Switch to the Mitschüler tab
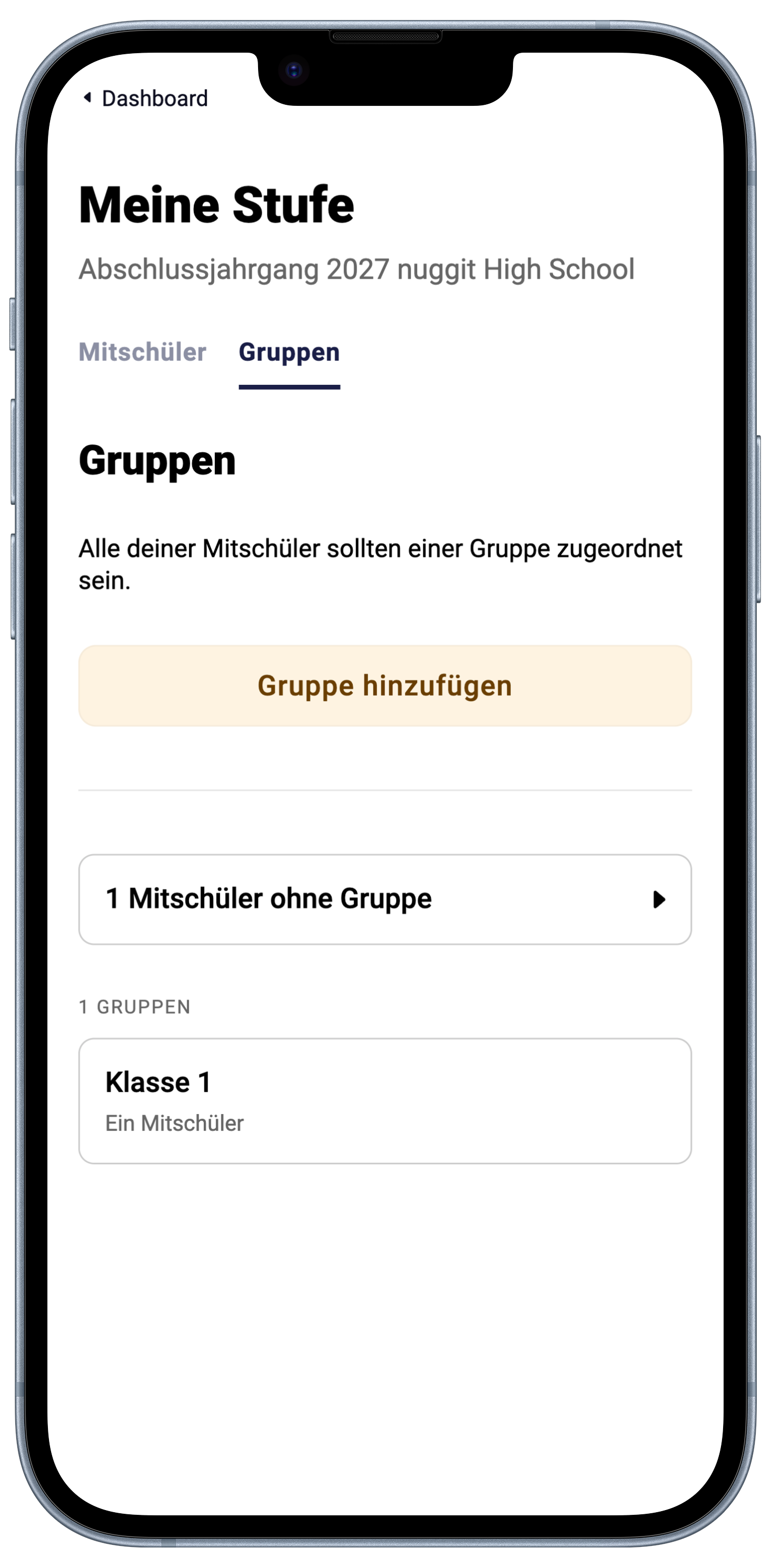Image resolution: width=771 pixels, height=1568 pixels. pos(143,352)
